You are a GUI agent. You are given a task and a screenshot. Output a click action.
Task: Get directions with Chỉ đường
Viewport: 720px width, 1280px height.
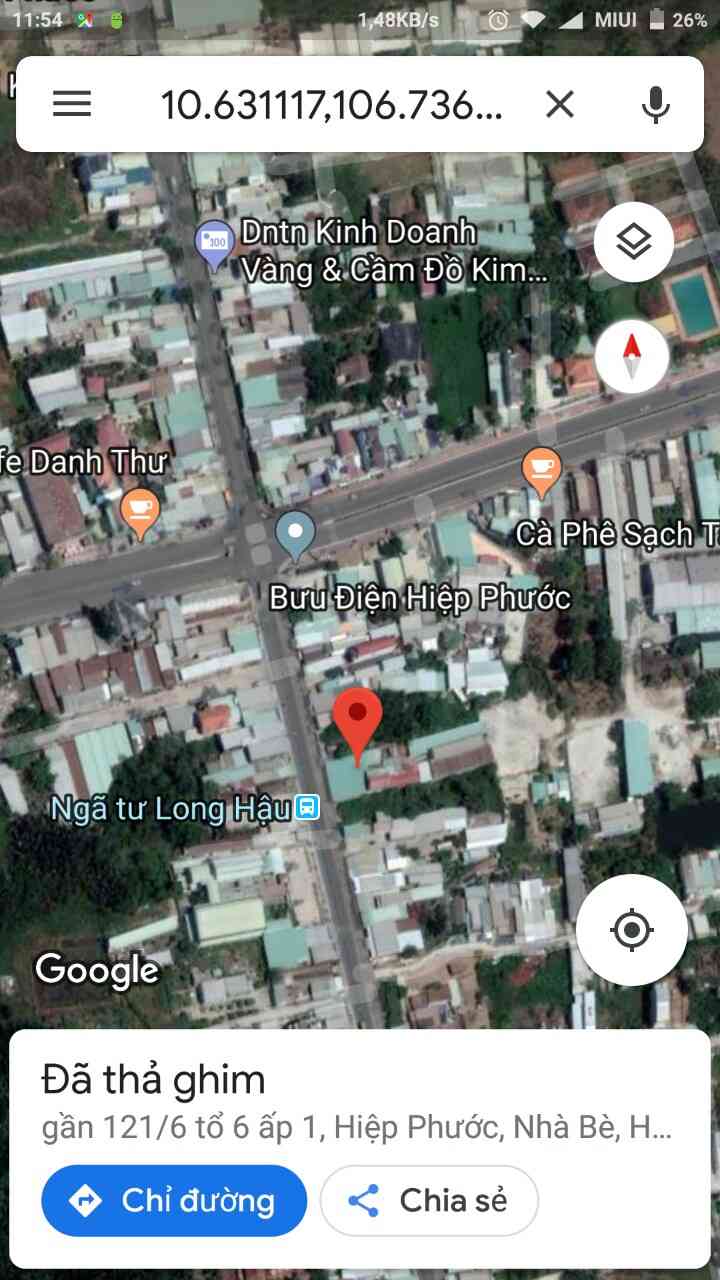pos(174,1200)
